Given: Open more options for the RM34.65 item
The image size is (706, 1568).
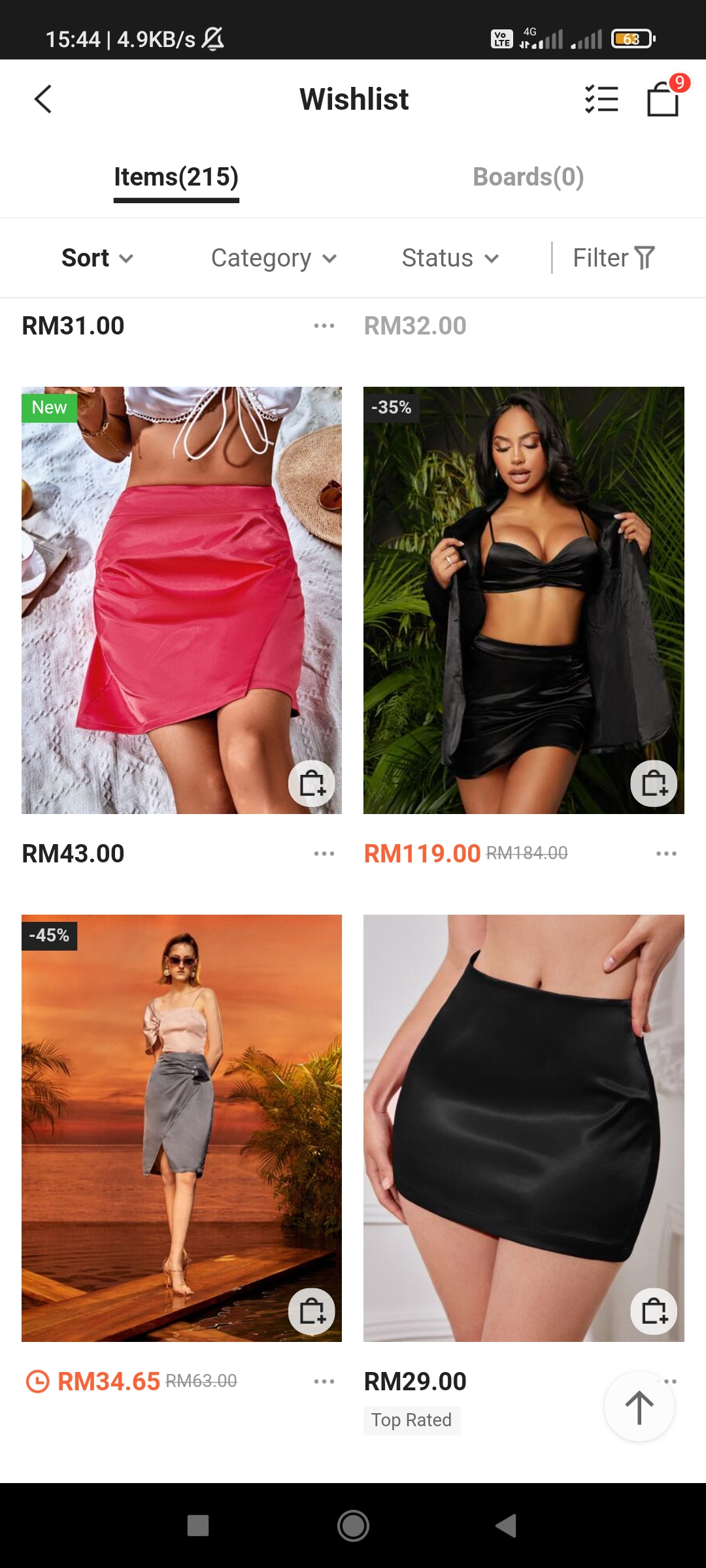Looking at the screenshot, I should tap(324, 1382).
